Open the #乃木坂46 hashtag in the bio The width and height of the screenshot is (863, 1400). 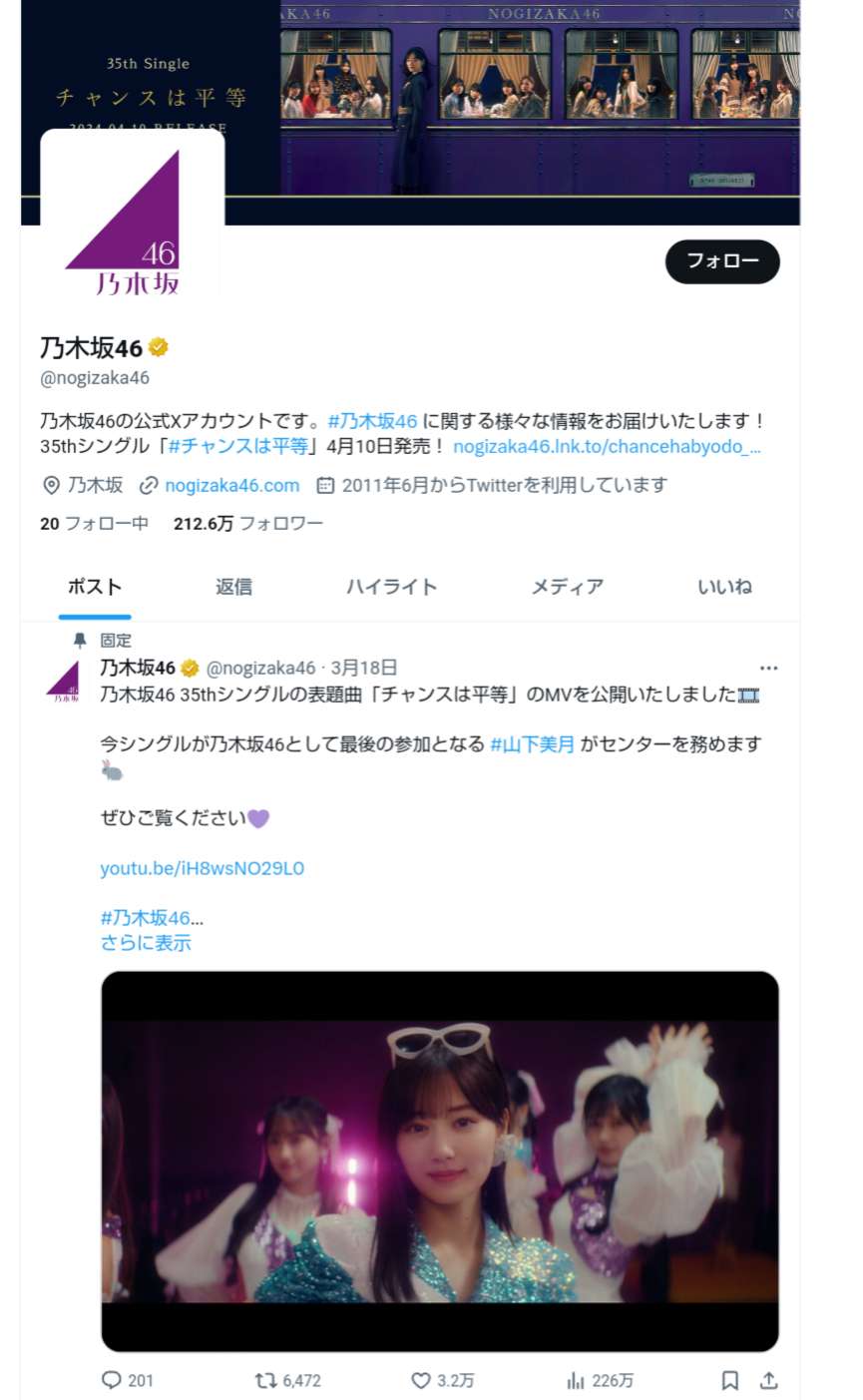tap(372, 421)
